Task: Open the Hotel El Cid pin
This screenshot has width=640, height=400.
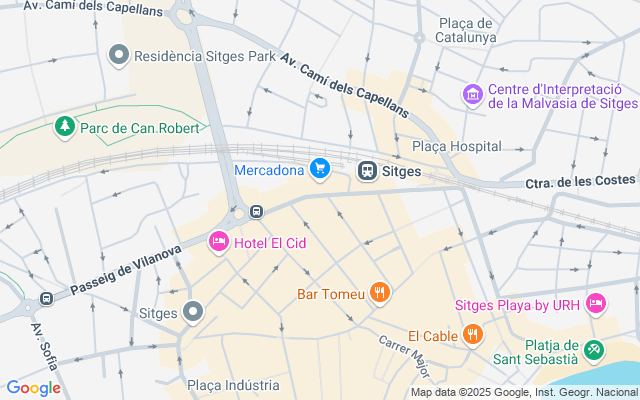Action: pos(218,241)
